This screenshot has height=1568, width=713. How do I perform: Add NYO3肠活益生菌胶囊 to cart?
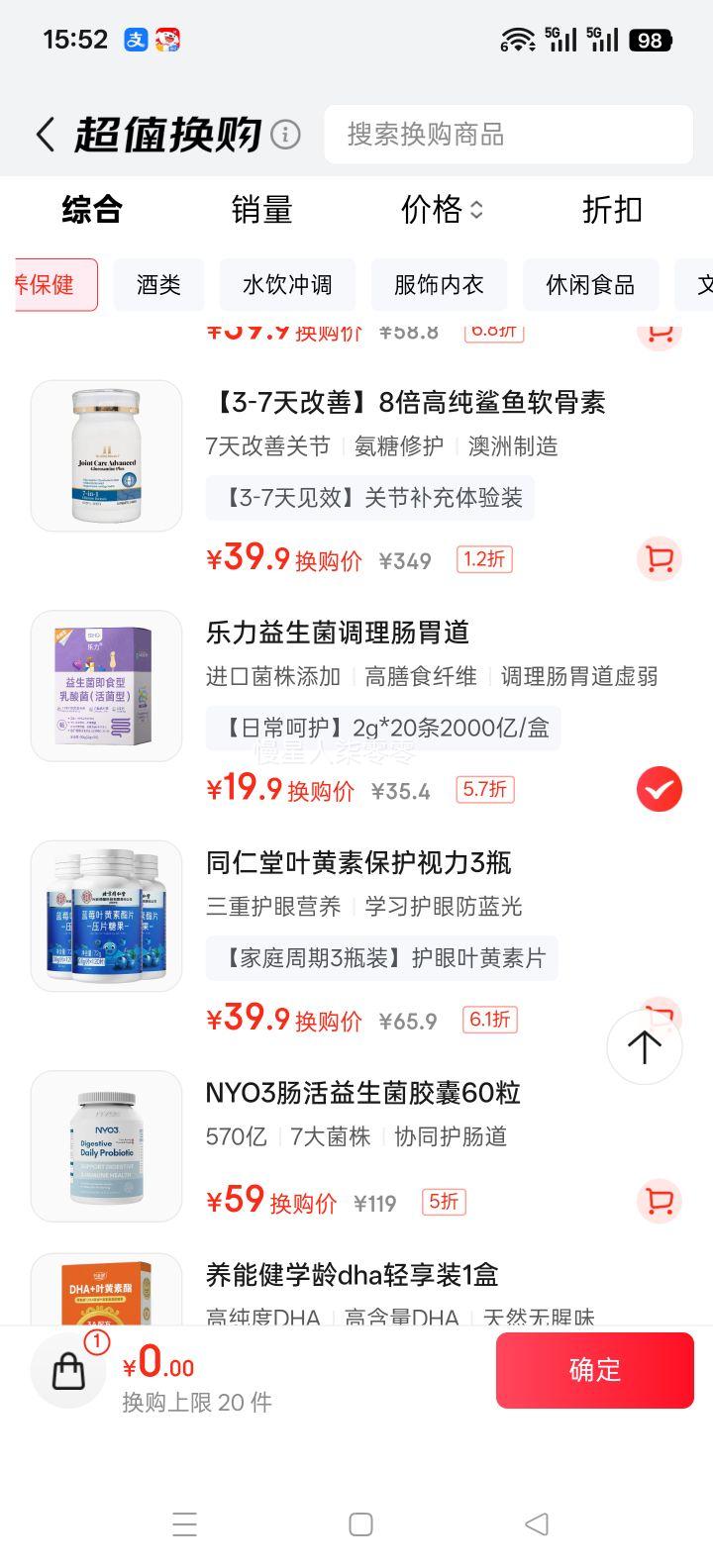[x=659, y=1202]
